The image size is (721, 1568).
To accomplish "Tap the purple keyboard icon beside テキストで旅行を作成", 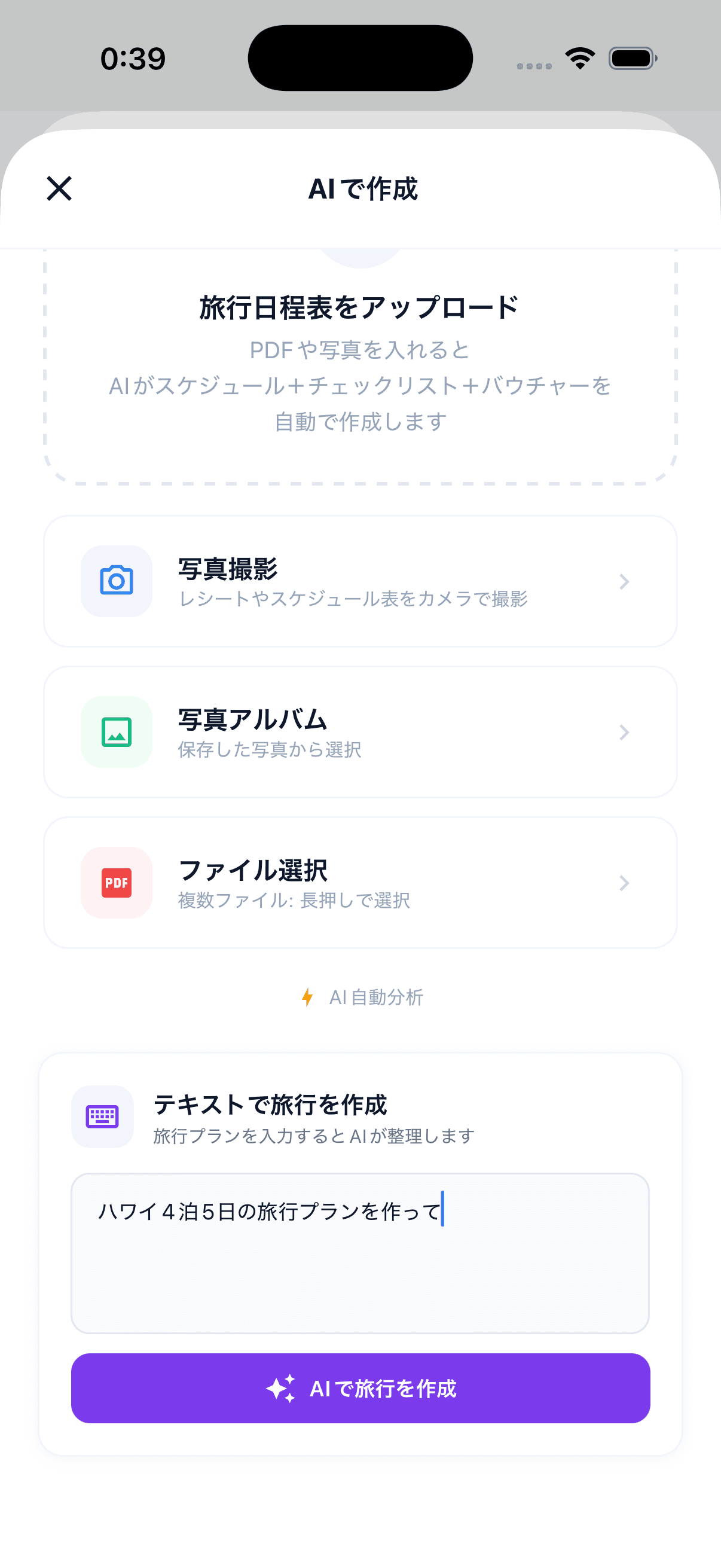I will [x=102, y=1116].
